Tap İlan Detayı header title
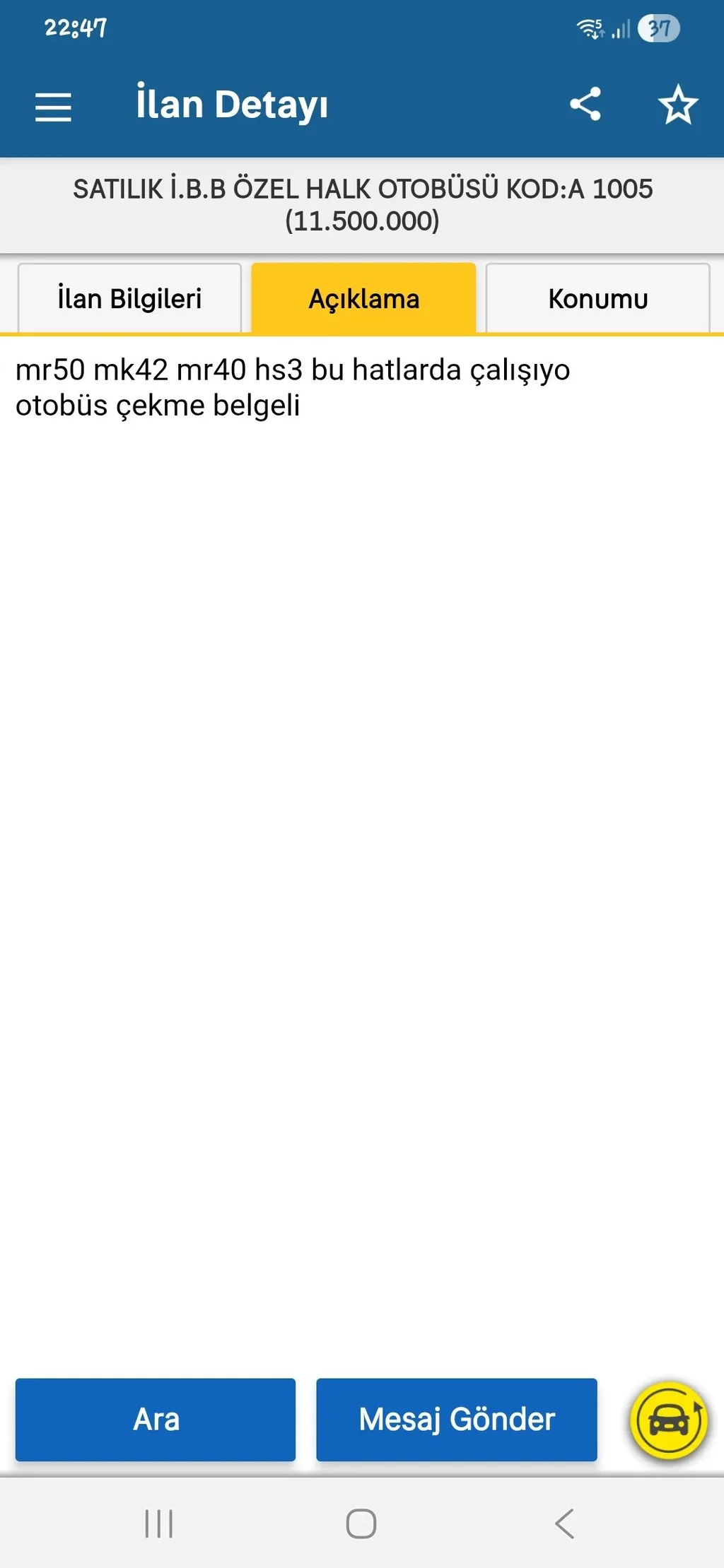The image size is (724, 1568). (233, 104)
